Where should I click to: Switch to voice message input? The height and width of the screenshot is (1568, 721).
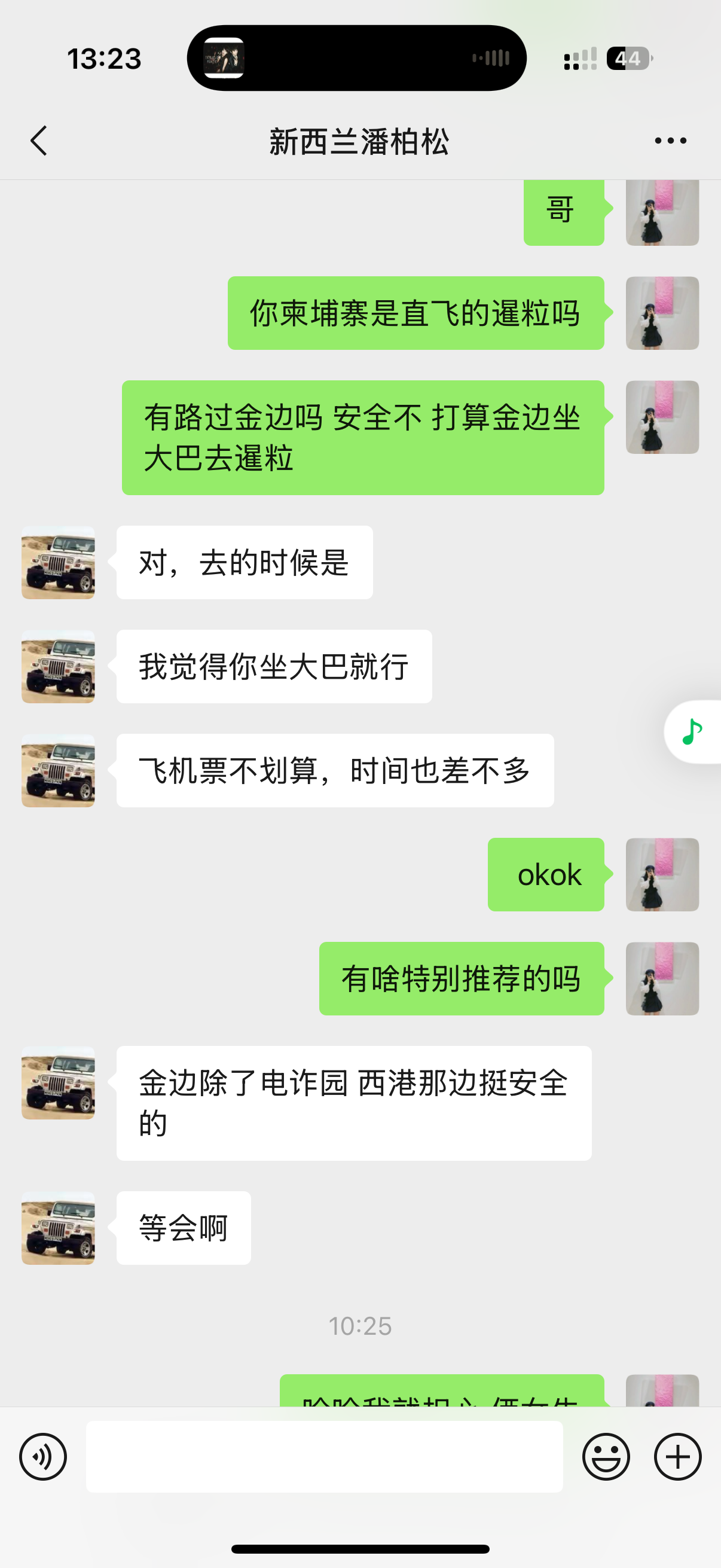click(42, 1457)
